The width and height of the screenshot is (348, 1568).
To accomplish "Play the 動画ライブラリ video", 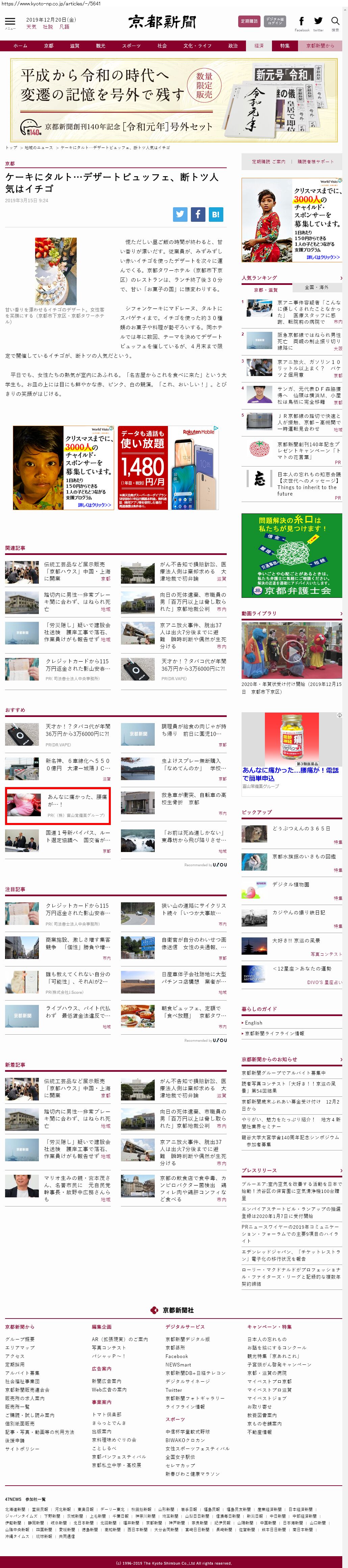I will 292,650.
